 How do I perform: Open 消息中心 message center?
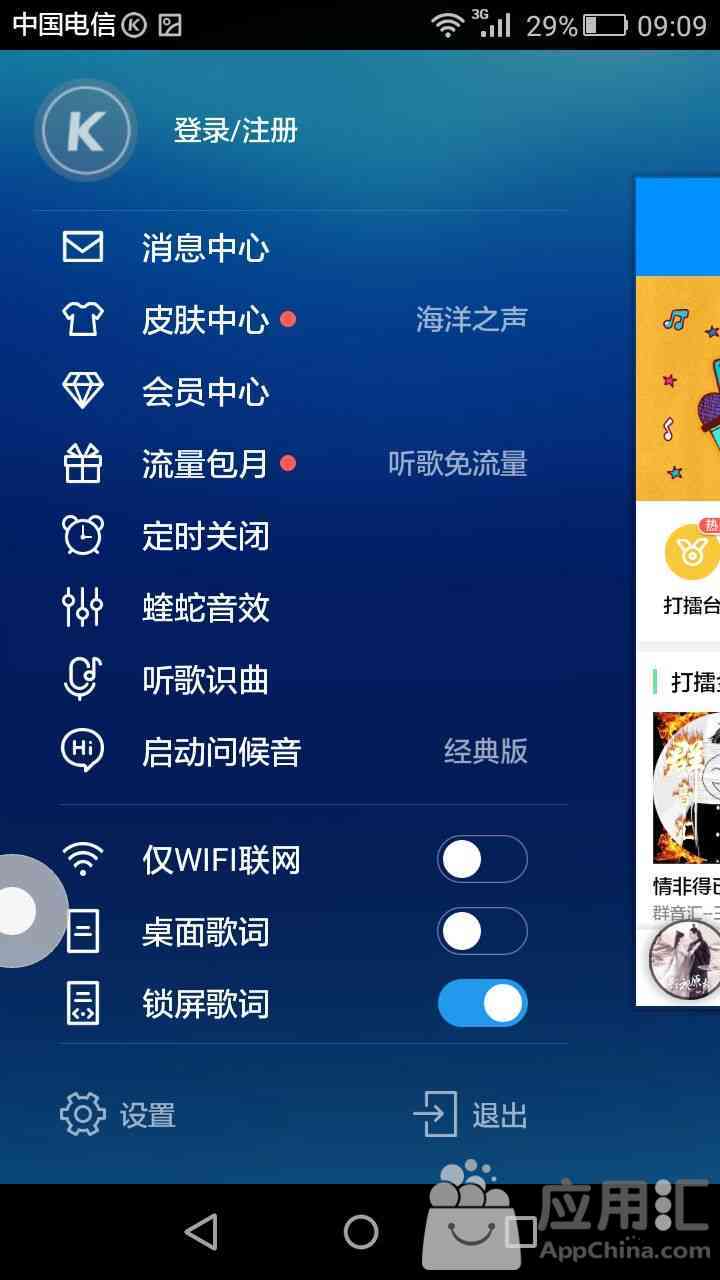pyautogui.click(x=300, y=248)
